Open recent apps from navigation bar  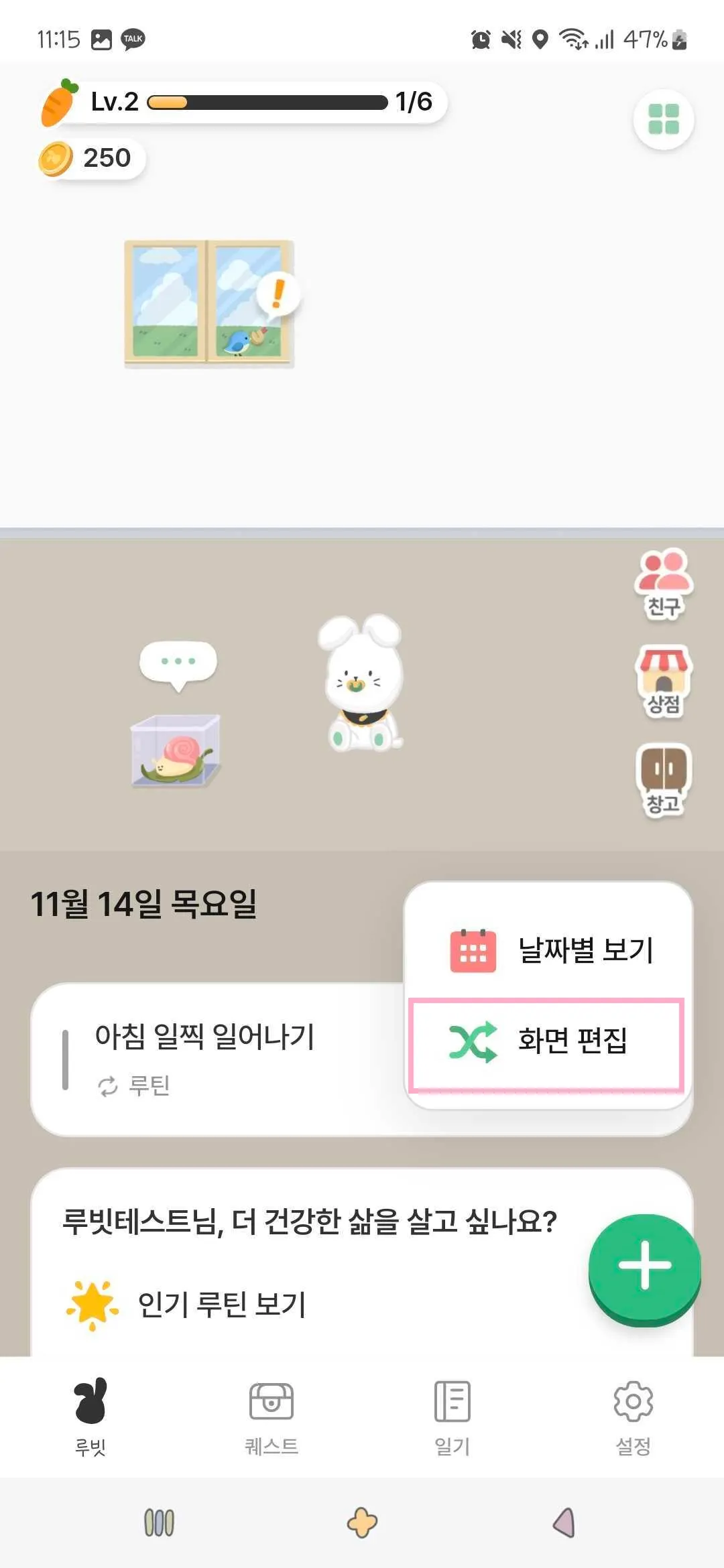(x=160, y=1522)
